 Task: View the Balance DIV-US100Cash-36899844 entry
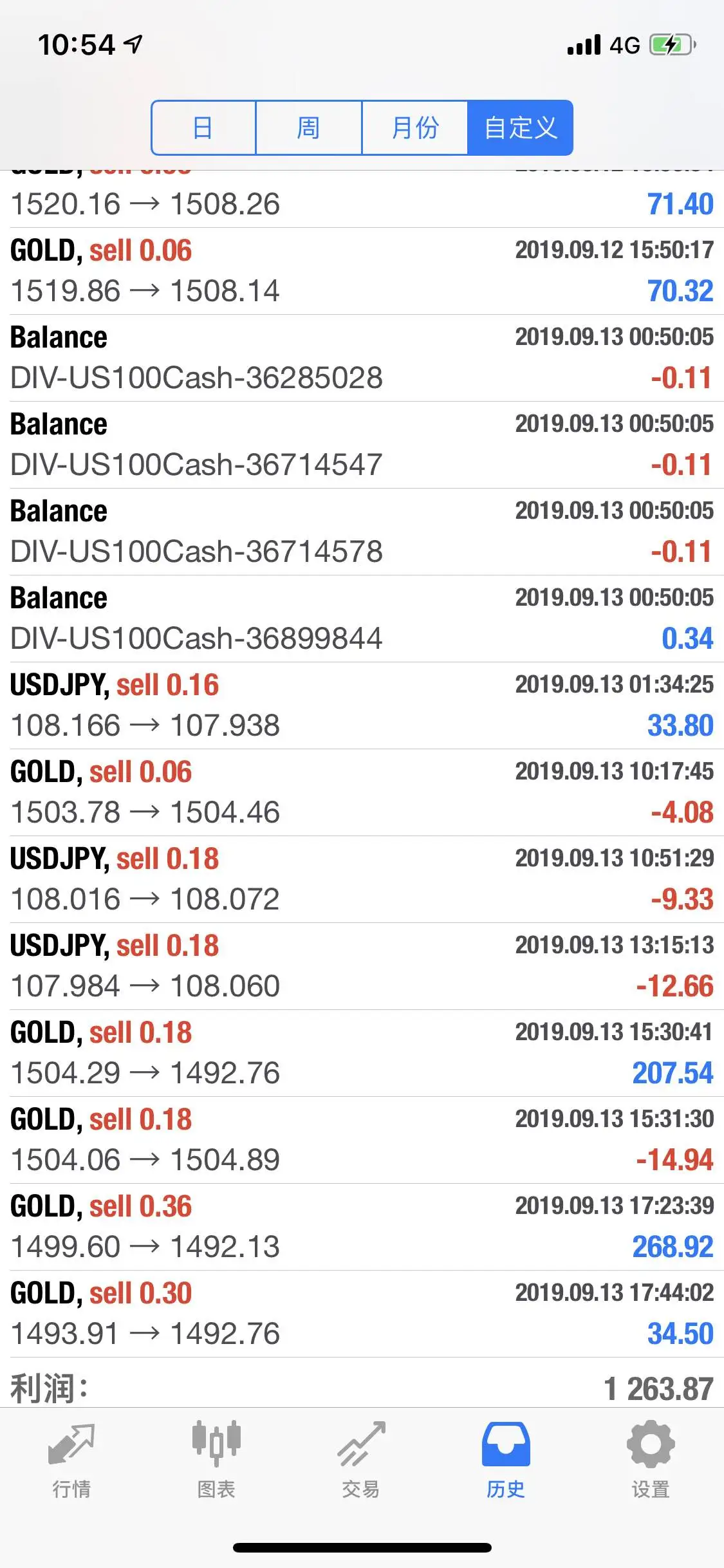362,619
